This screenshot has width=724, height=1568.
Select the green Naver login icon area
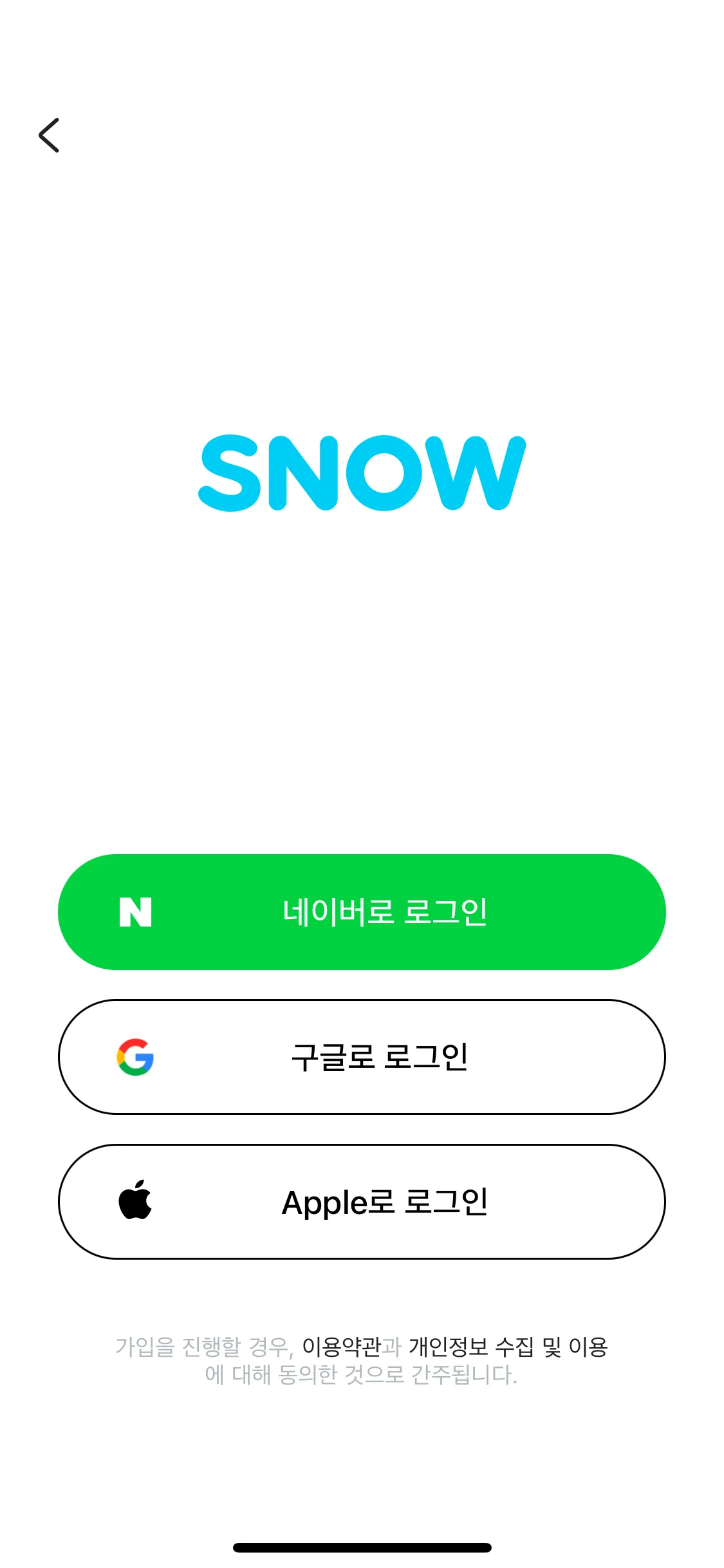point(134,912)
